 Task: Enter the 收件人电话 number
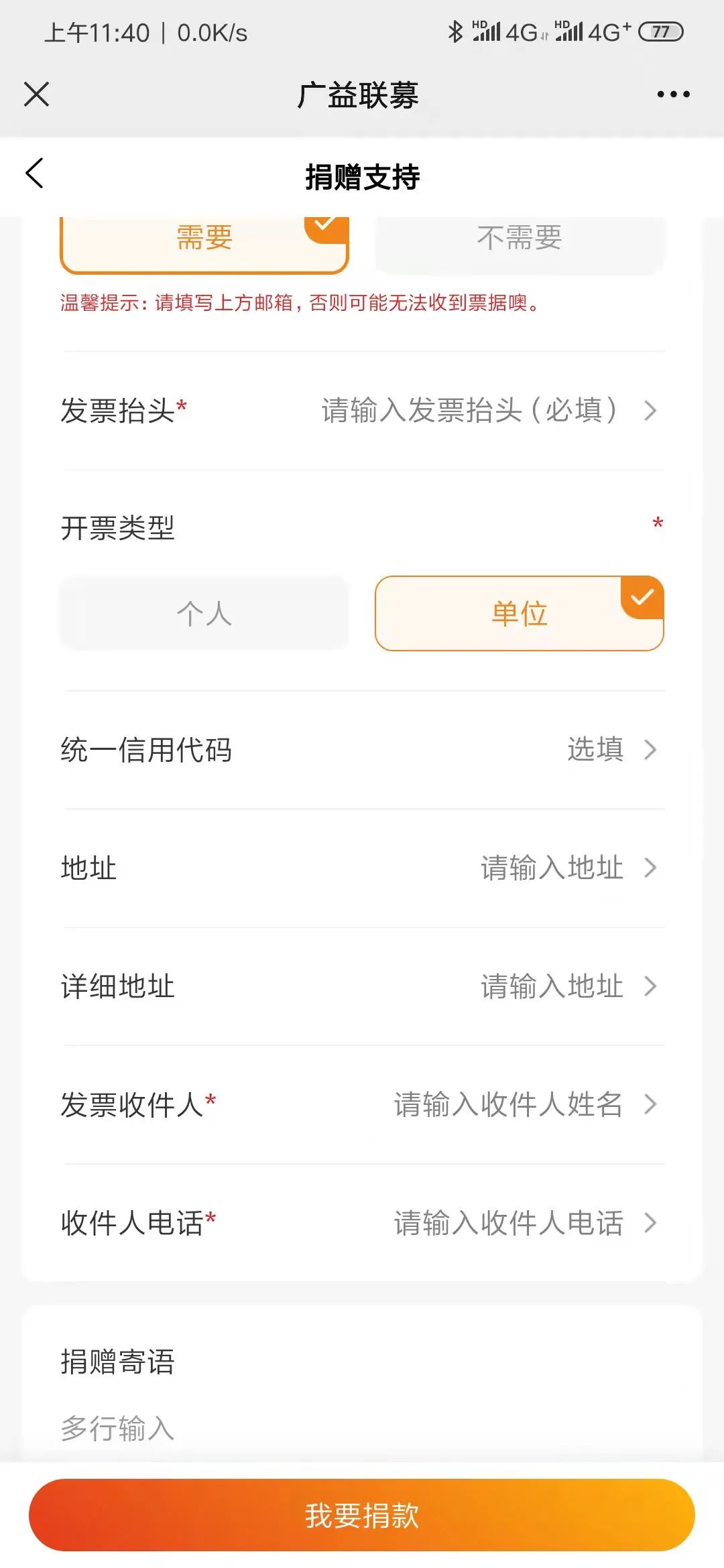(x=509, y=1223)
